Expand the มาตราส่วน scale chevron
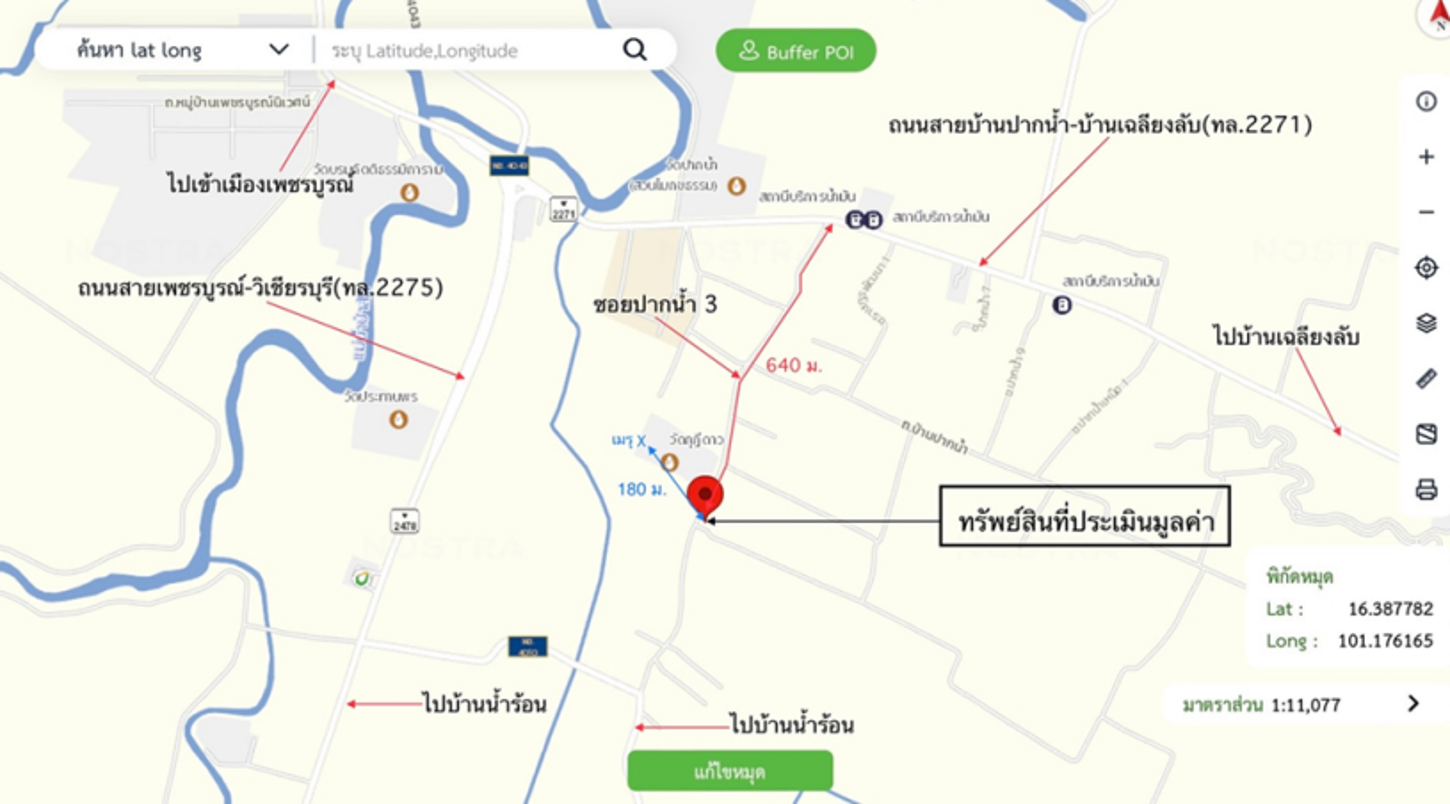This screenshot has height=804, width=1450. click(x=1413, y=704)
